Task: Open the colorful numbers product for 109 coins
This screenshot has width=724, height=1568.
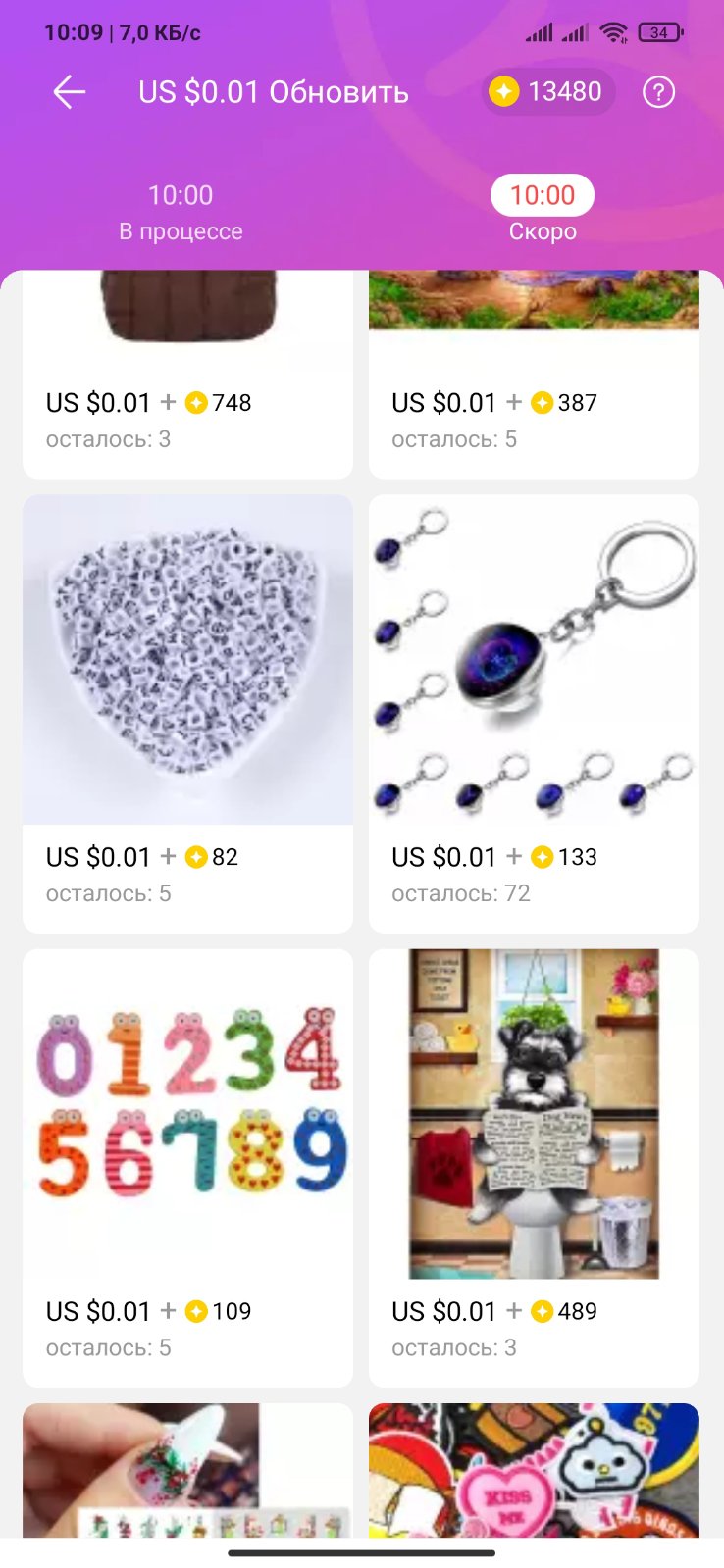Action: coord(187,1138)
